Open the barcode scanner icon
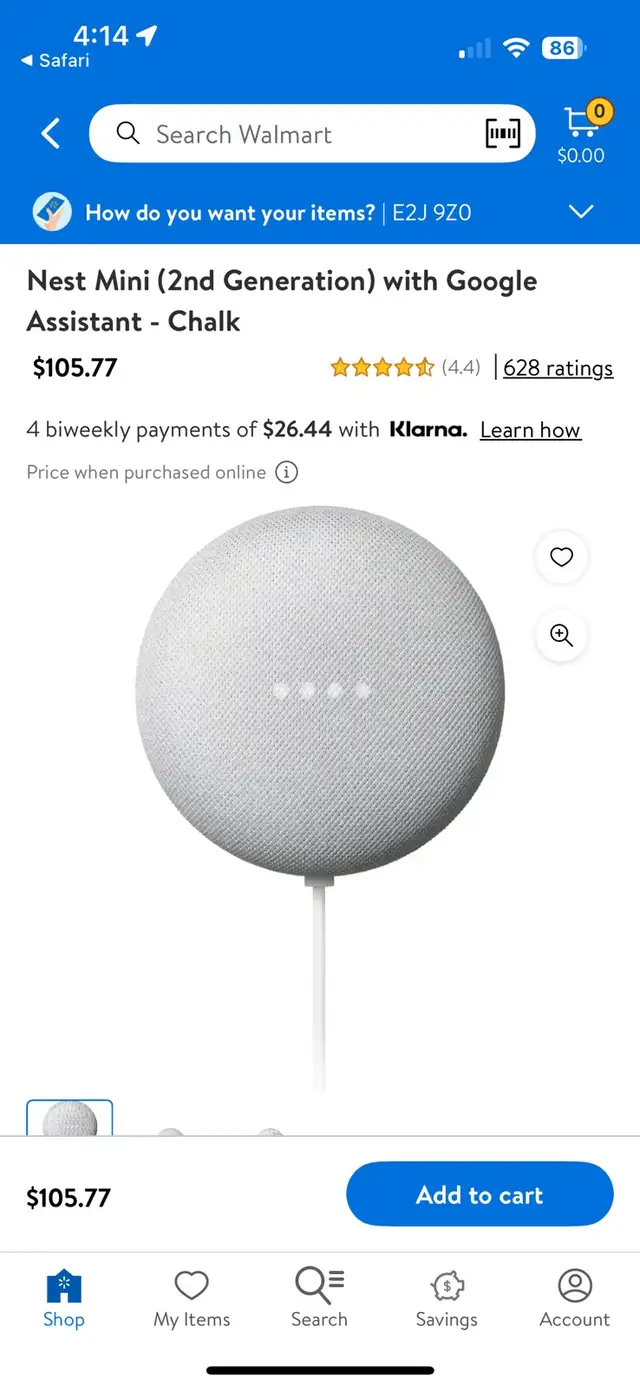Screen dimensions: 640x1388 [503, 133]
